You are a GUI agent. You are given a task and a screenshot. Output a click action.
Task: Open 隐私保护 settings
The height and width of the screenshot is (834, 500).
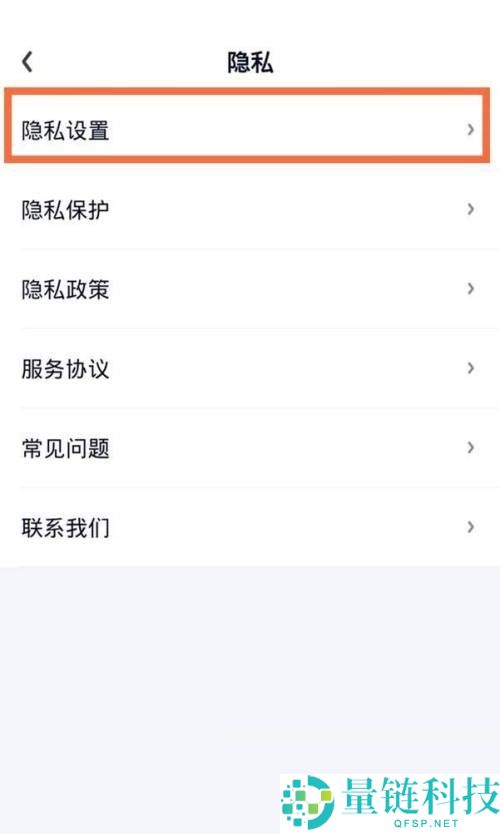250,210
